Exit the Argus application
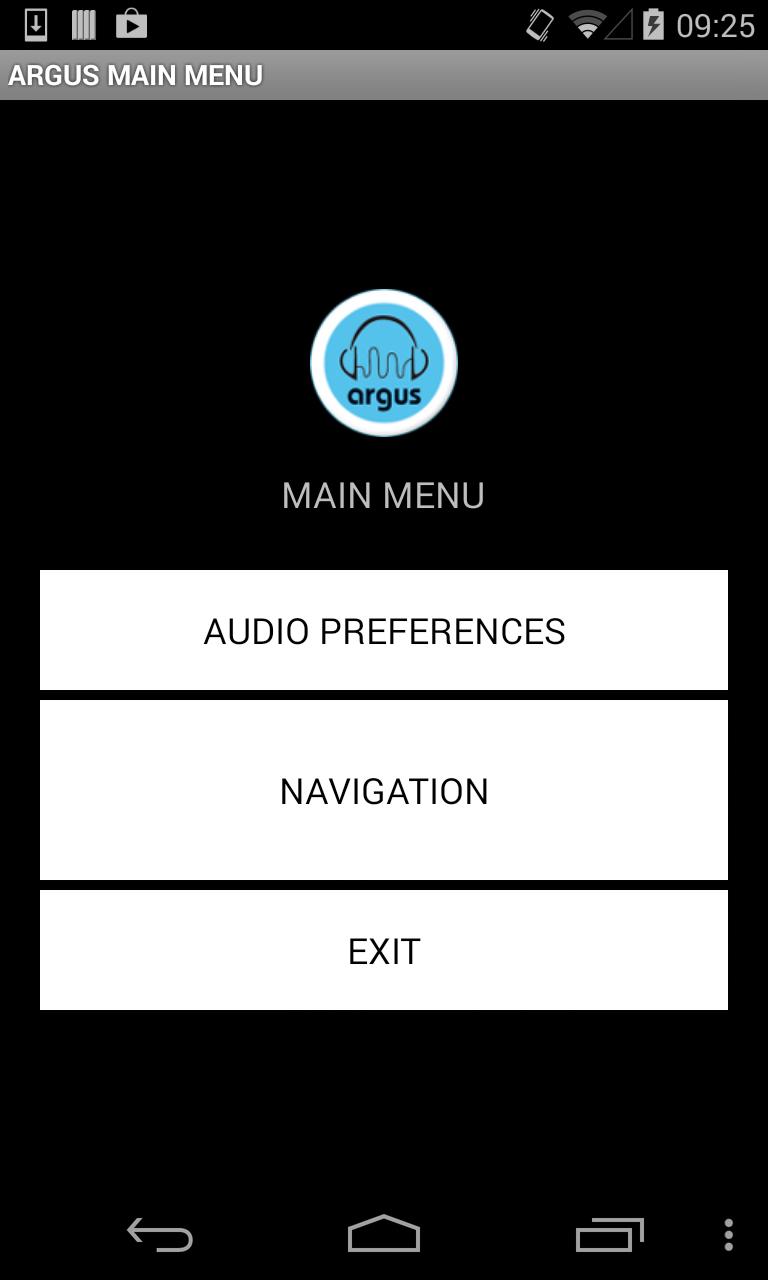This screenshot has height=1280, width=768. pos(383,950)
